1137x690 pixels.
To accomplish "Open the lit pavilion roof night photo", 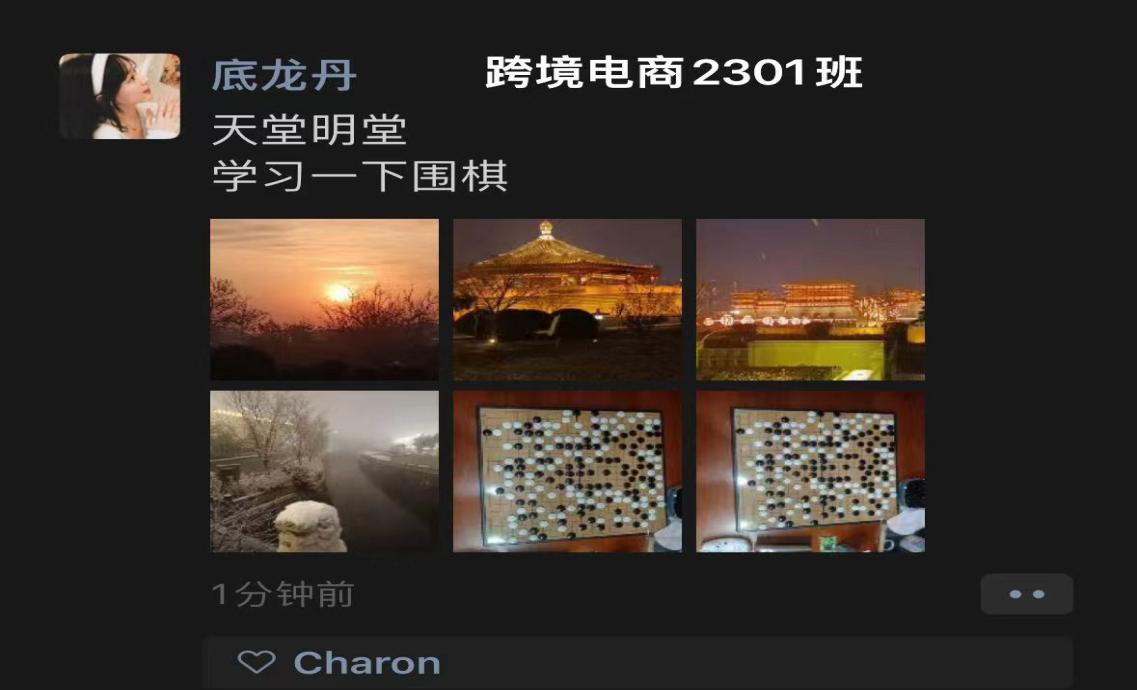I will [567, 299].
